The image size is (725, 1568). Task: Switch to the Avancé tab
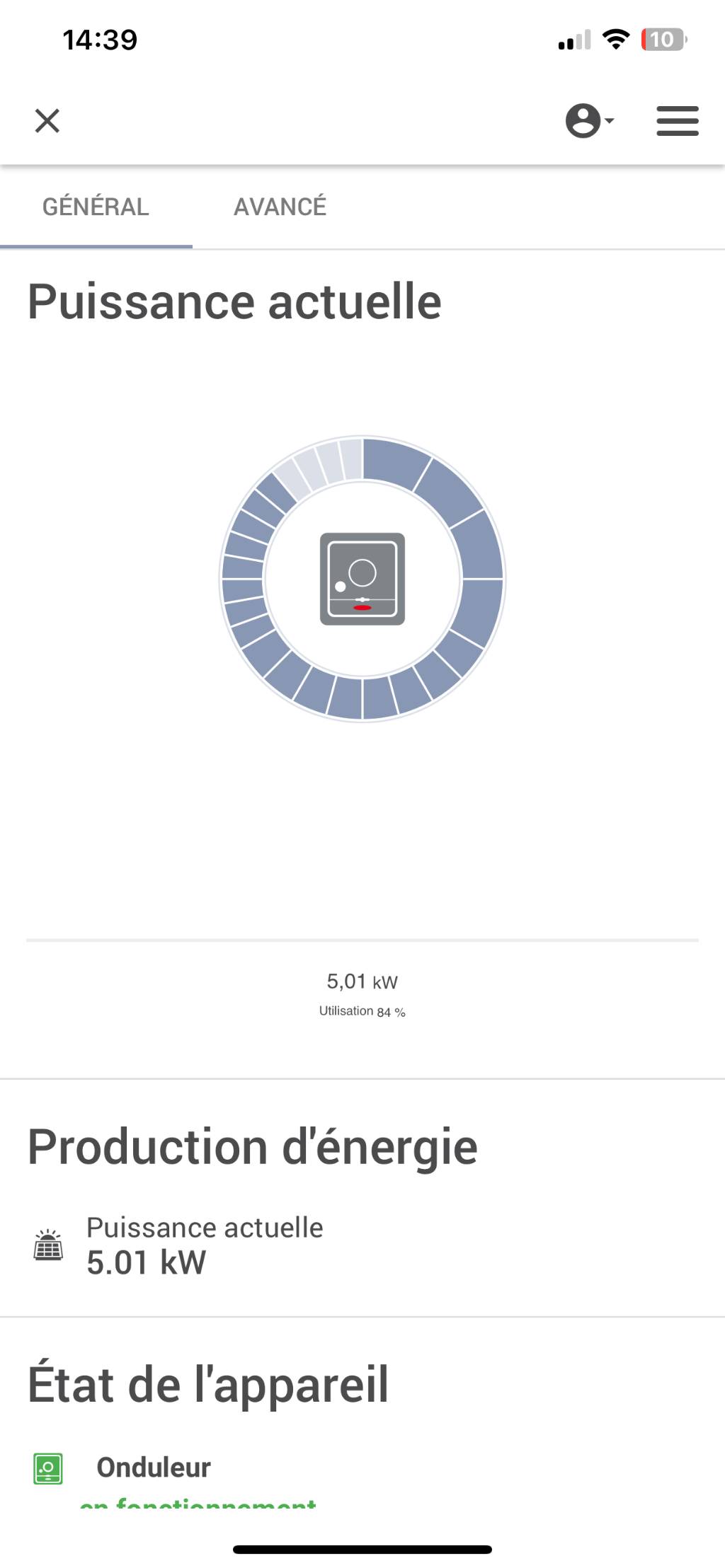tap(280, 207)
